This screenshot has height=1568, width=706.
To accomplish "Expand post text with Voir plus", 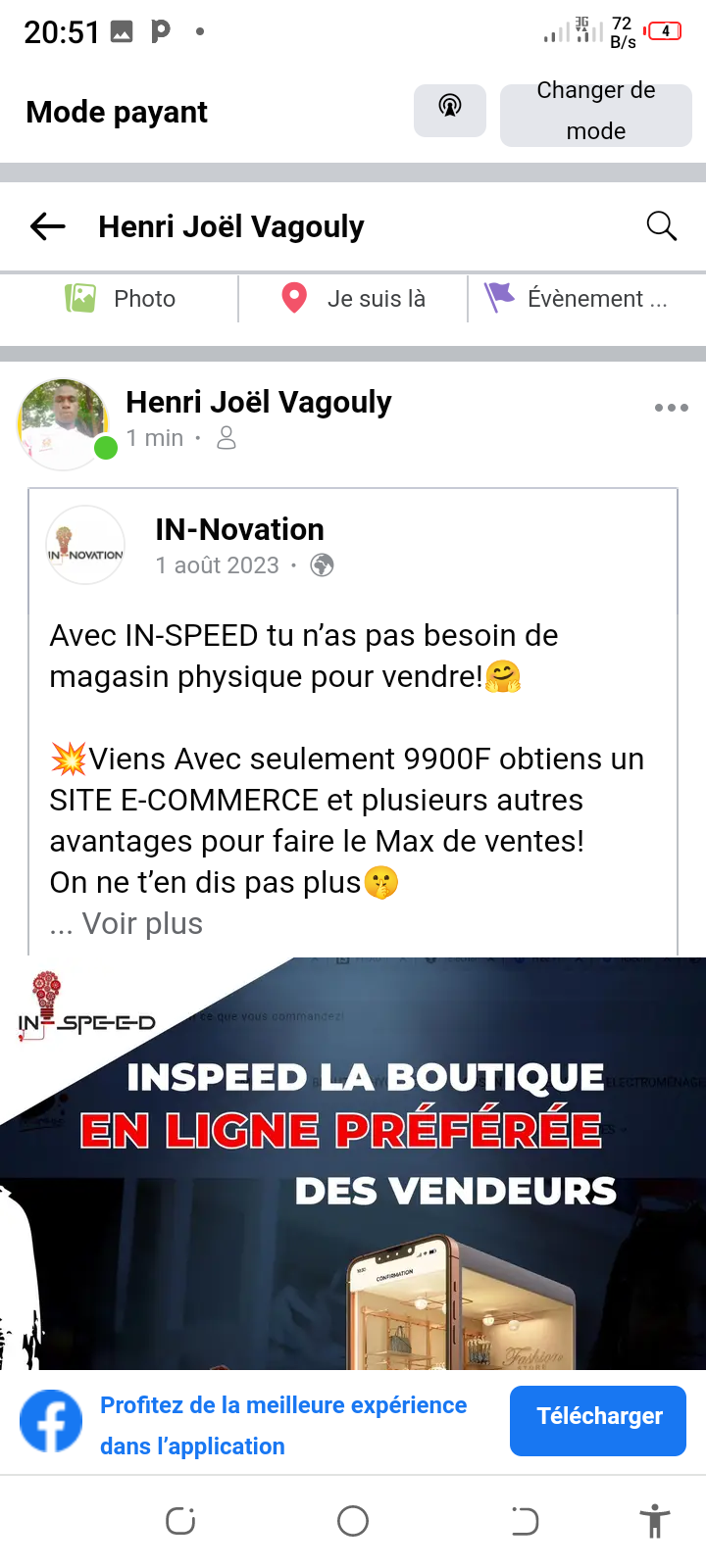I will coord(142,923).
